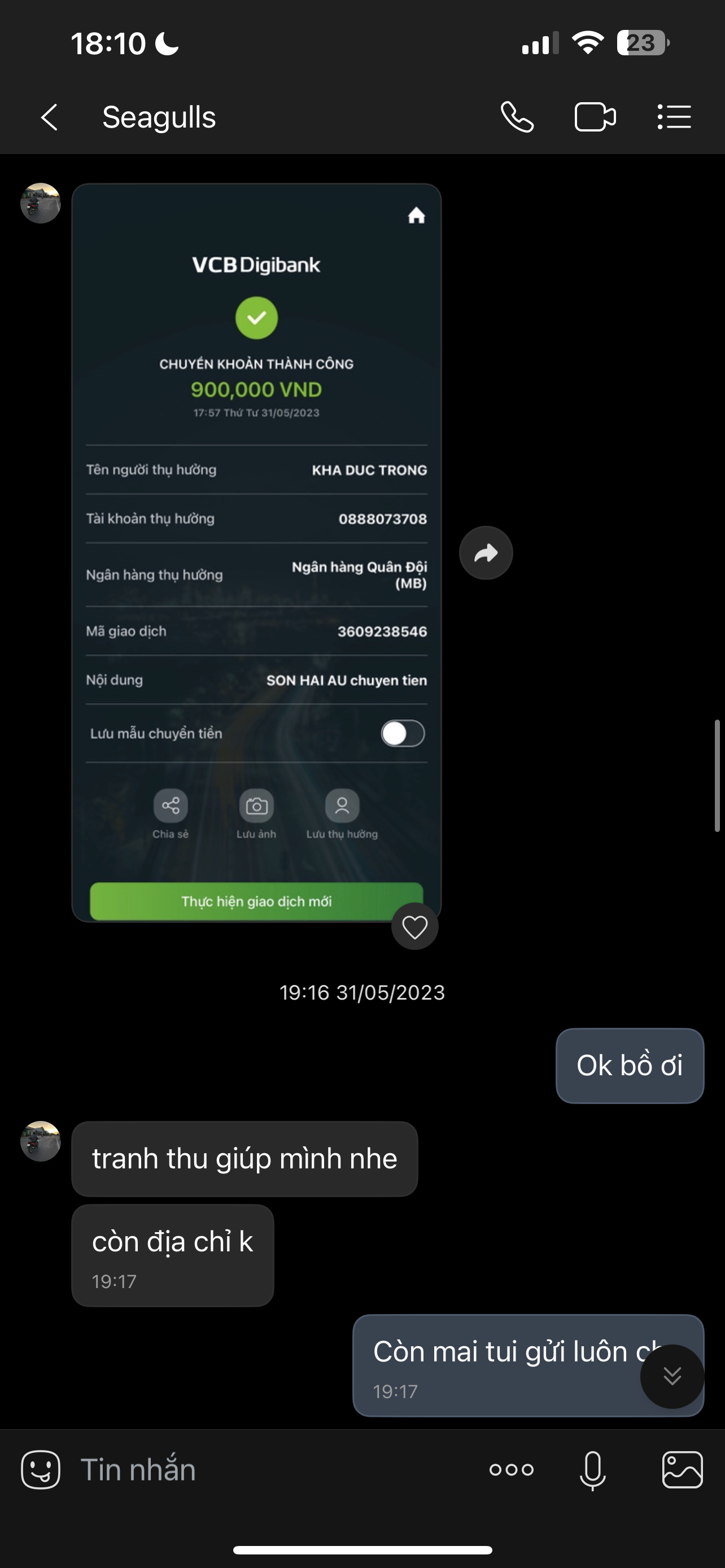Viewport: 725px width, 1568px height.
Task: Start a video call with Seagulls
Action: click(595, 117)
